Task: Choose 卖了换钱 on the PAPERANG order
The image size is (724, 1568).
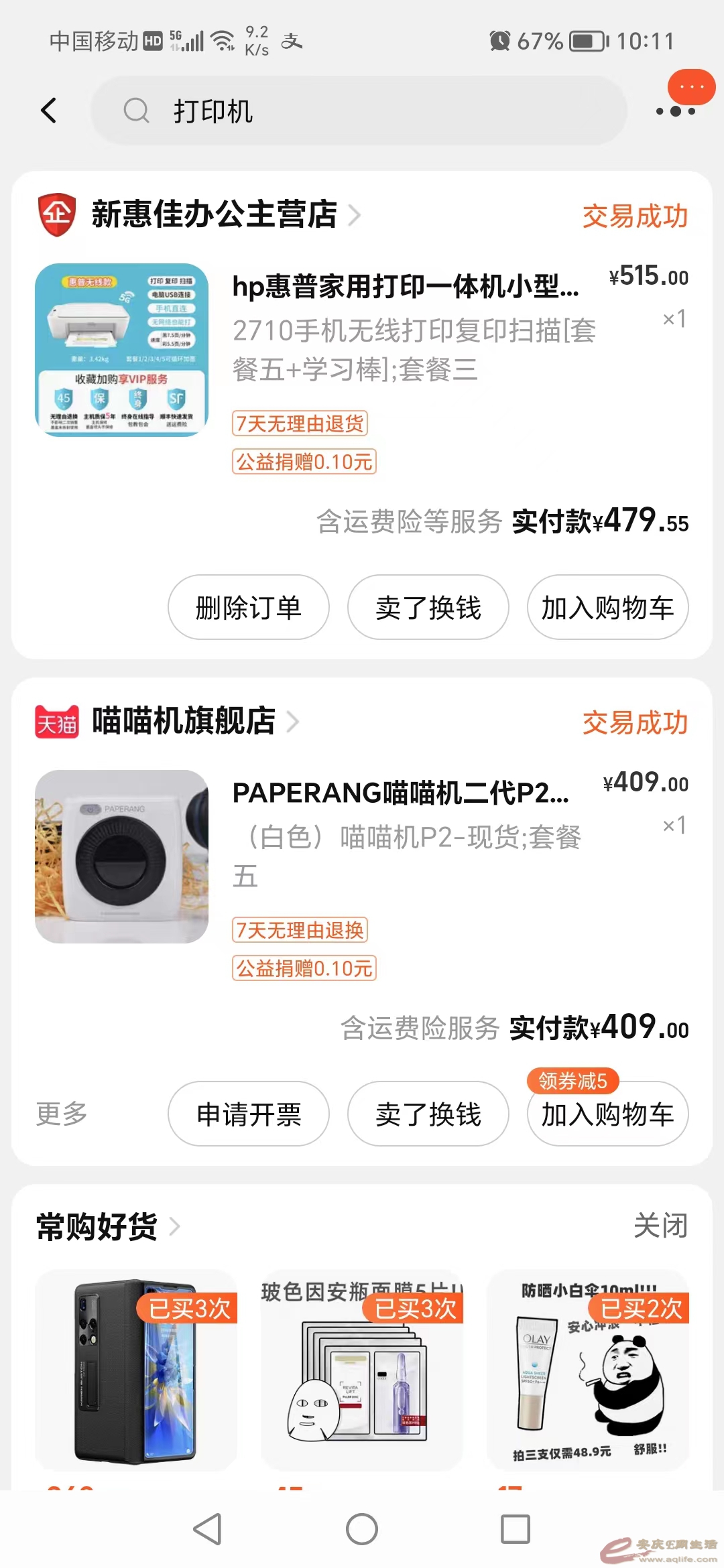Action: [x=428, y=1114]
